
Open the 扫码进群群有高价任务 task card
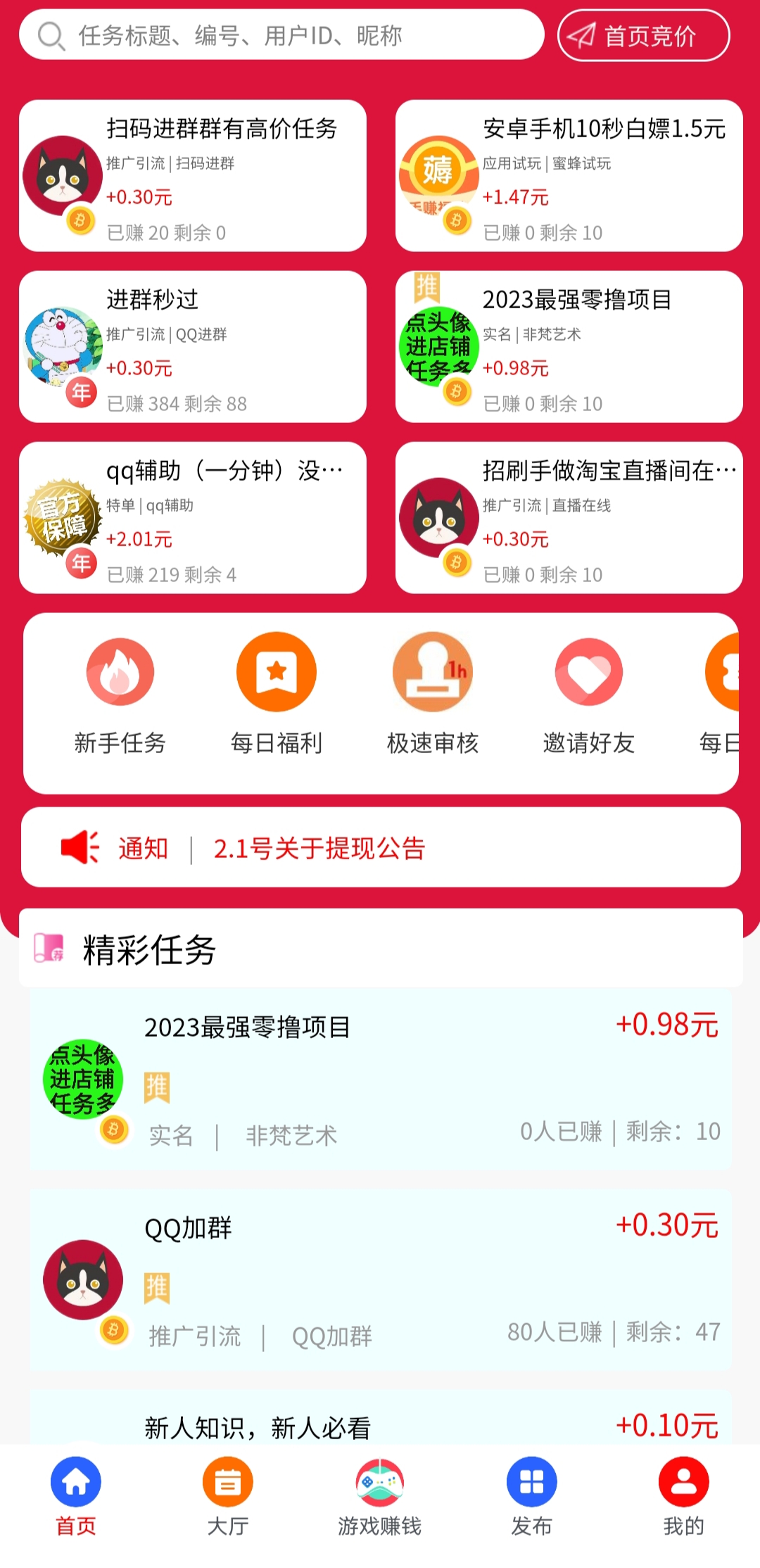coord(193,176)
